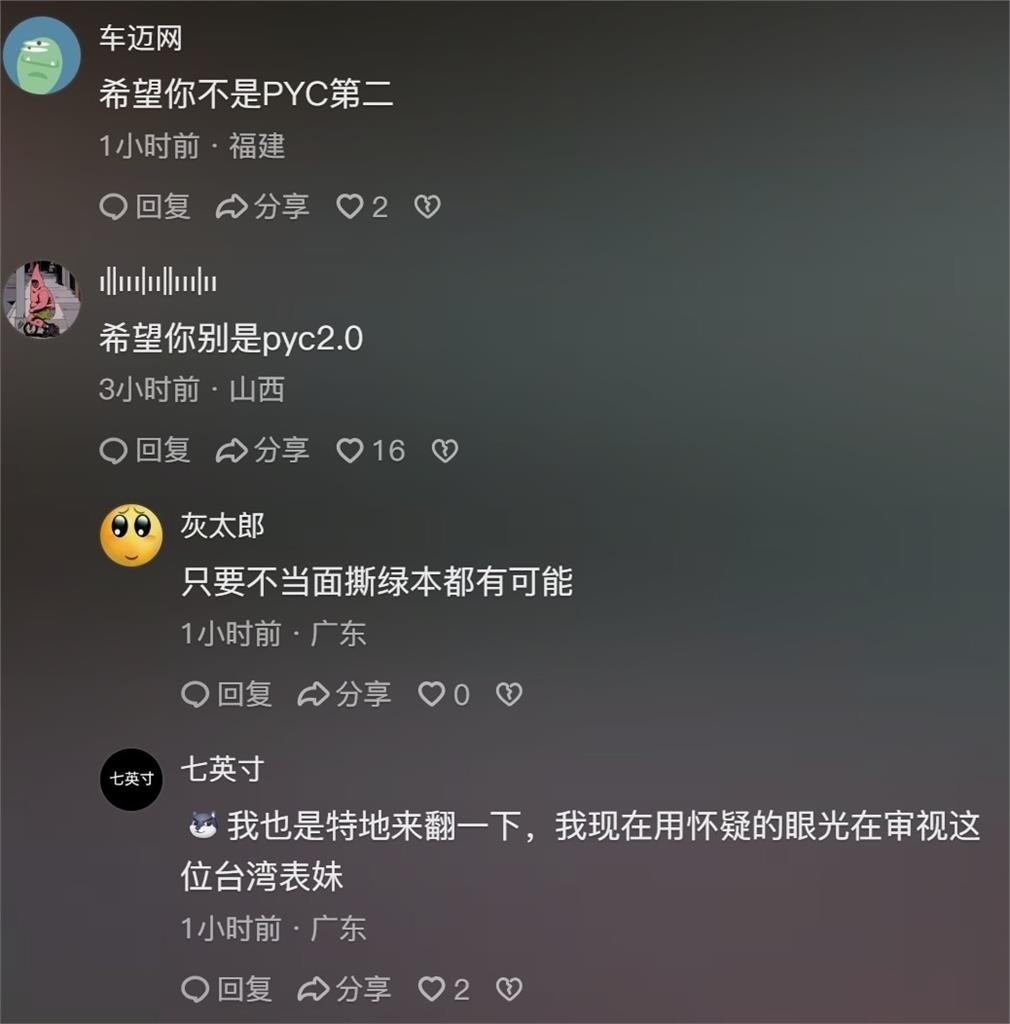Click 分享 text on ıllıuılıılıulıı's comment

tap(283, 450)
